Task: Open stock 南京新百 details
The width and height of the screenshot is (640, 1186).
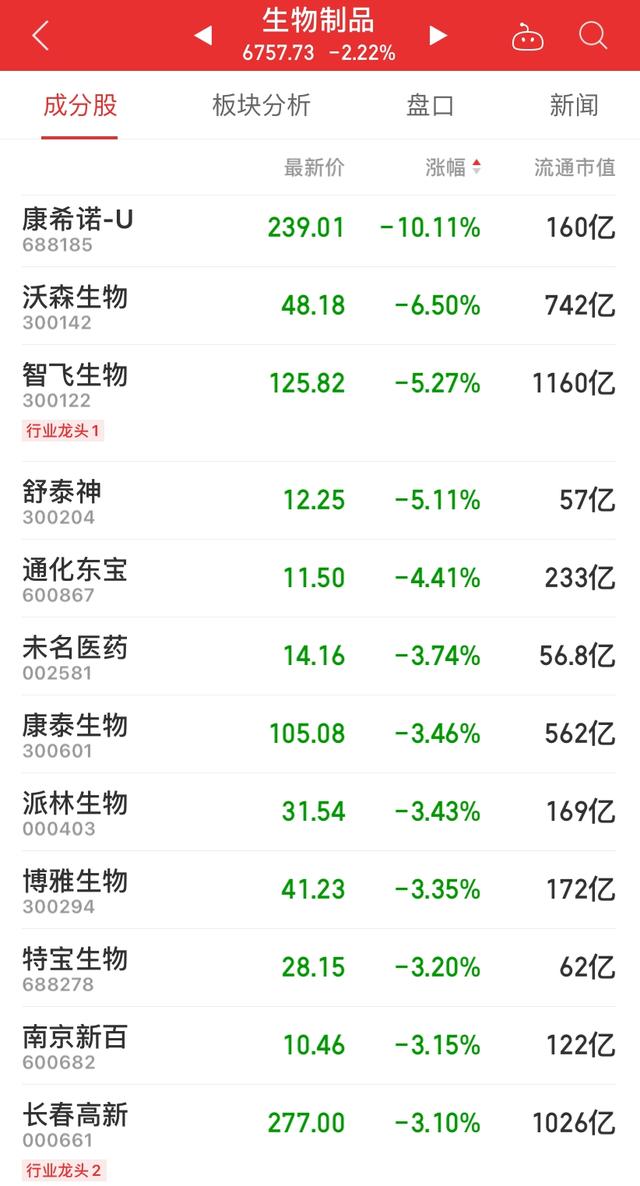Action: tap(75, 1046)
